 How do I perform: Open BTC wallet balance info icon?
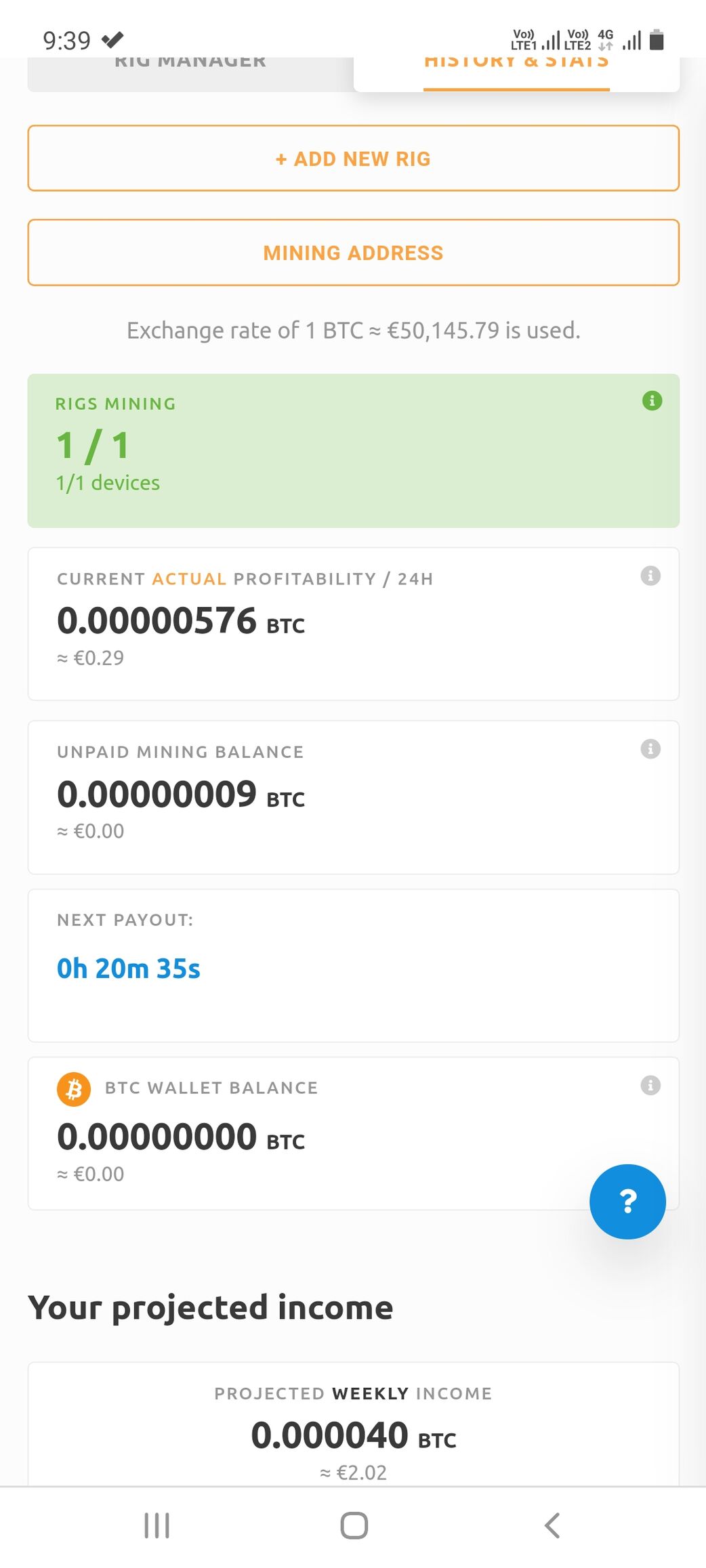coord(650,1085)
